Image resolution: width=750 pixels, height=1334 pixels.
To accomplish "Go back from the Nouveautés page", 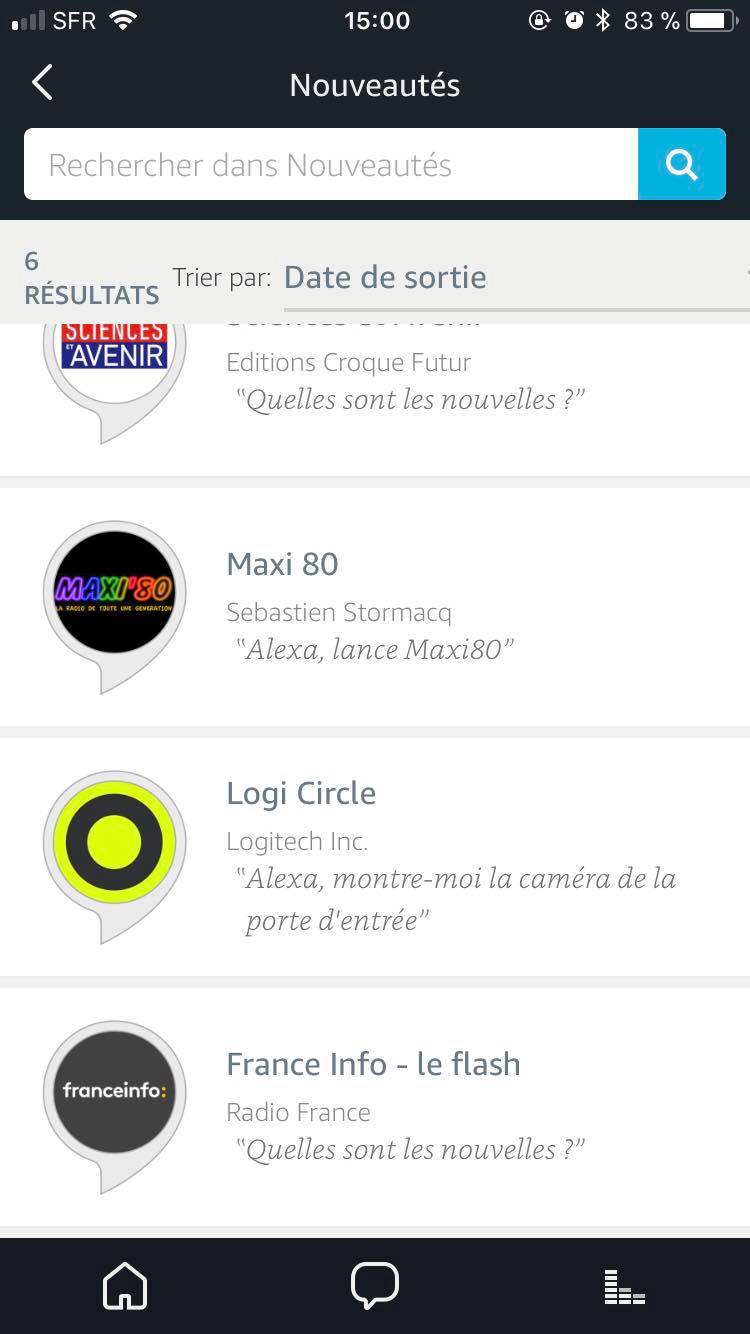I will (42, 84).
